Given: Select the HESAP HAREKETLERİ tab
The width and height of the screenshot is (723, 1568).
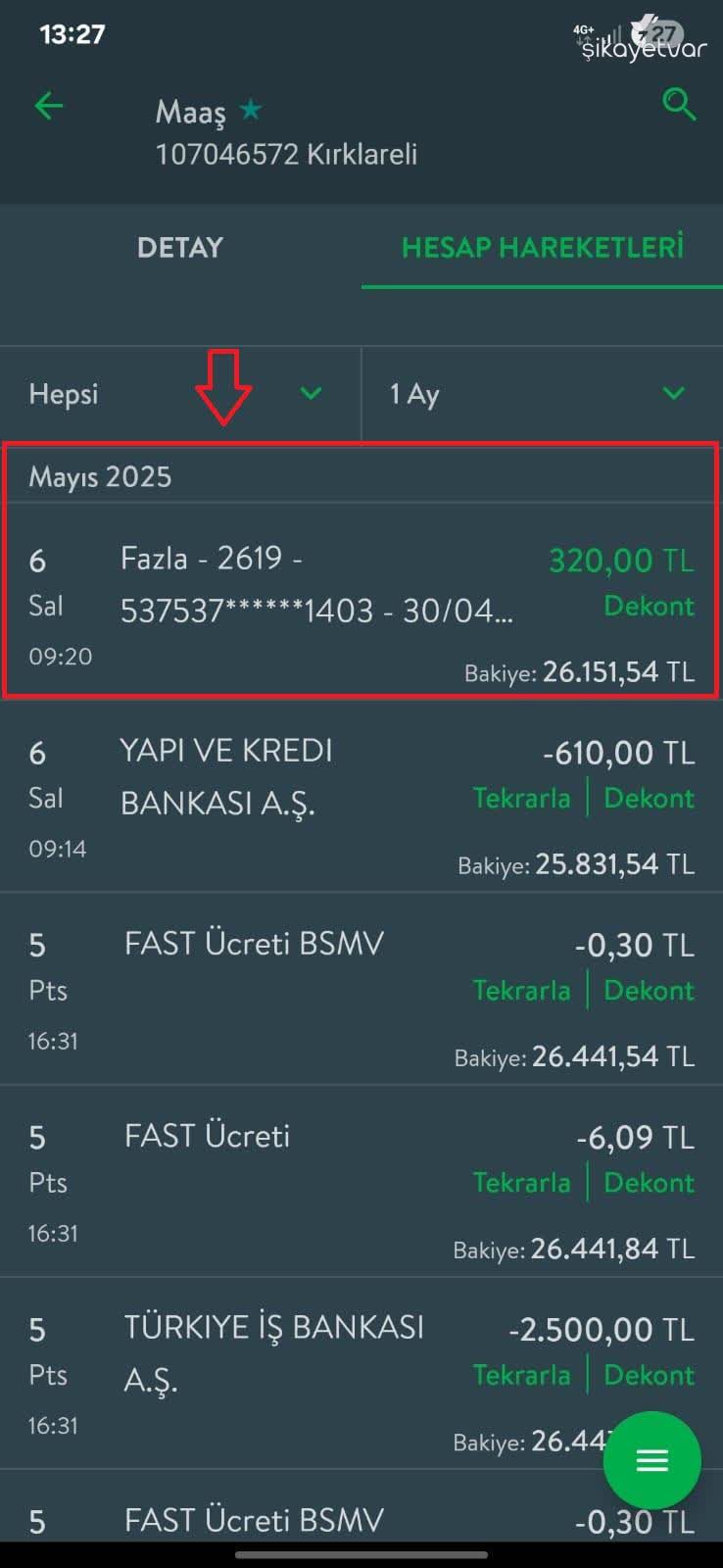Looking at the screenshot, I should coord(543,248).
